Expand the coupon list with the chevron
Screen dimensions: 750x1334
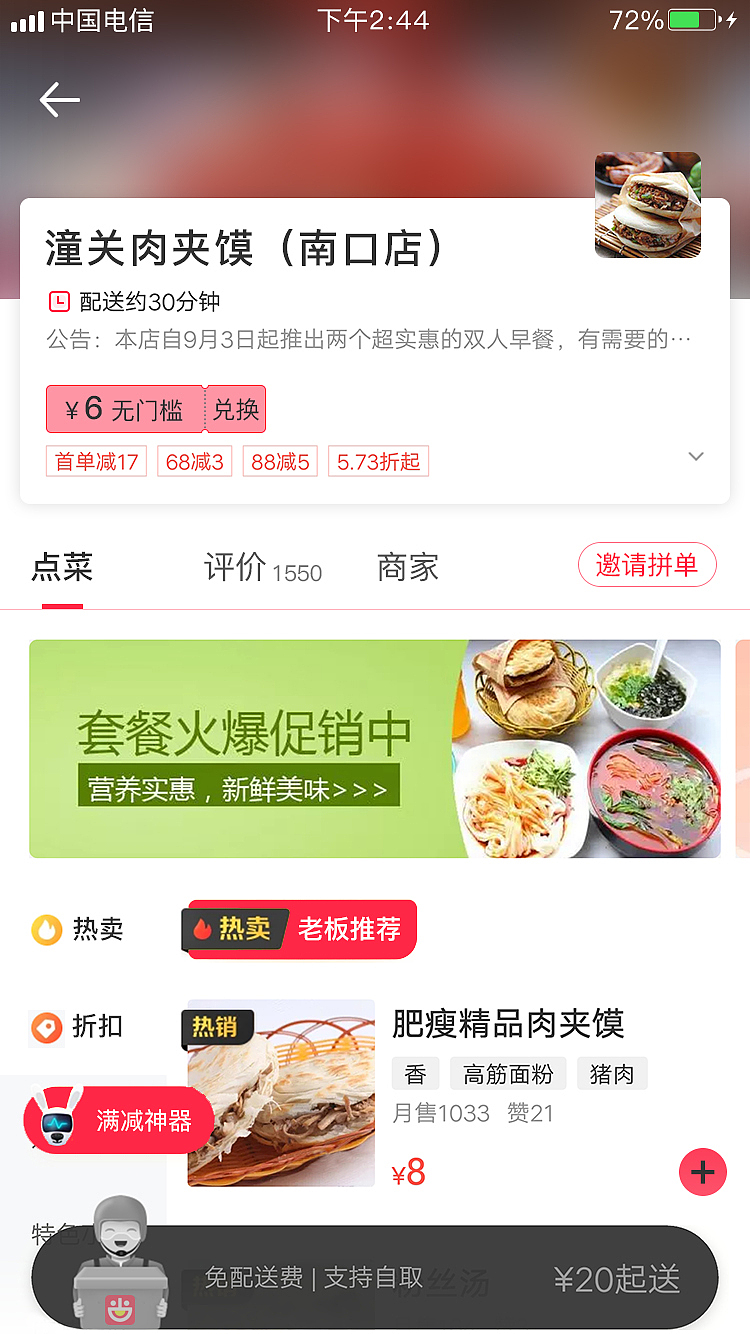(x=696, y=456)
